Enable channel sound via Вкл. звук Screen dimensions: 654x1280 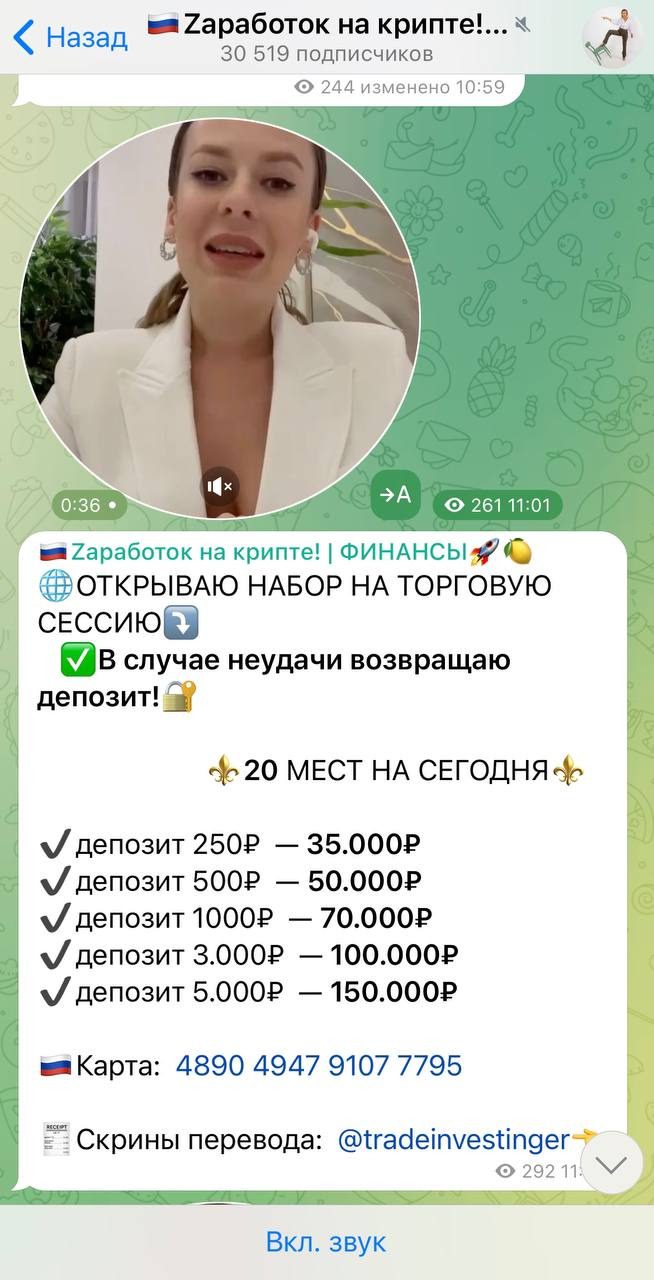(326, 1242)
